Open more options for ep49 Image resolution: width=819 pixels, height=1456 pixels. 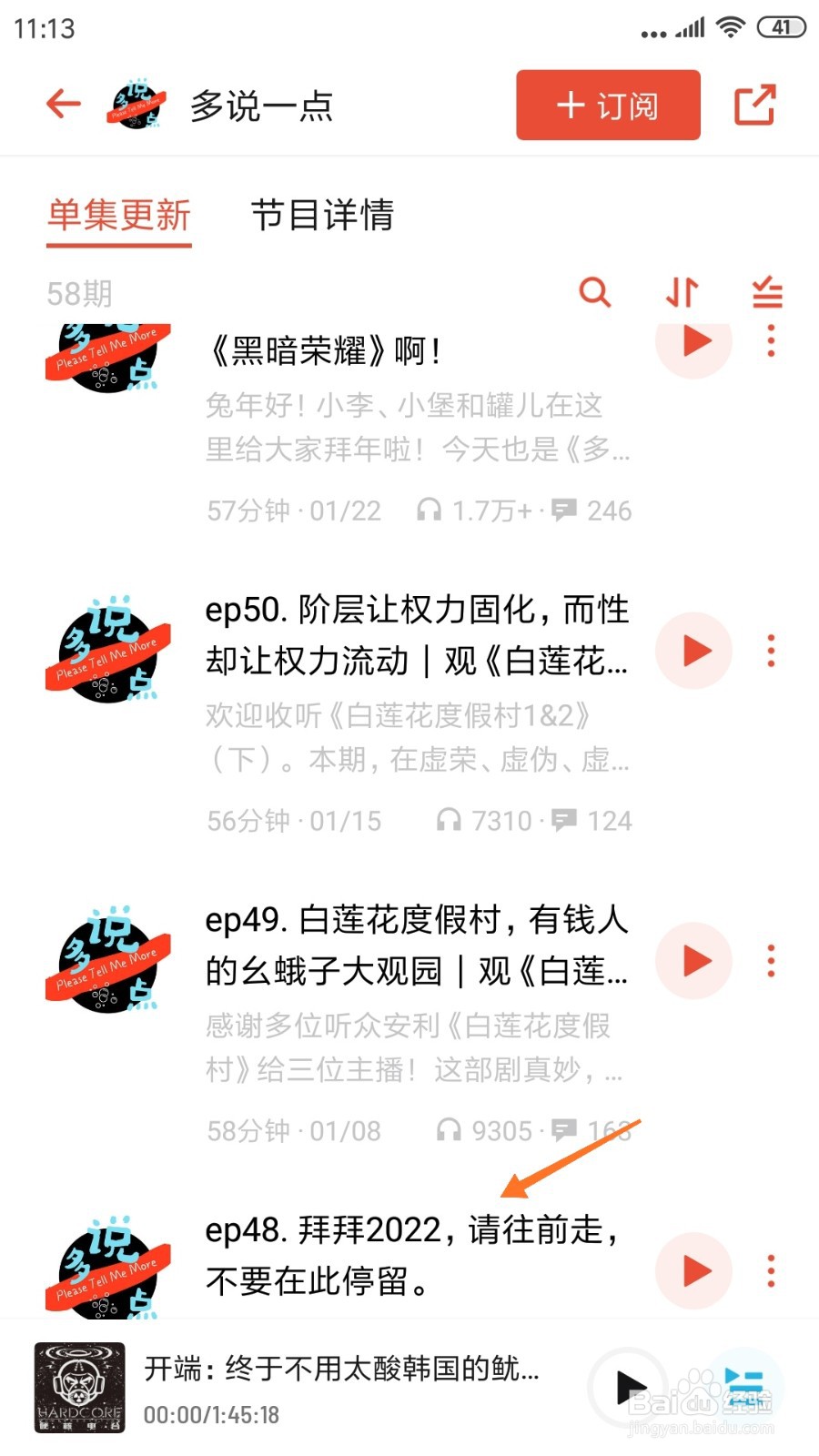pyautogui.click(x=771, y=961)
